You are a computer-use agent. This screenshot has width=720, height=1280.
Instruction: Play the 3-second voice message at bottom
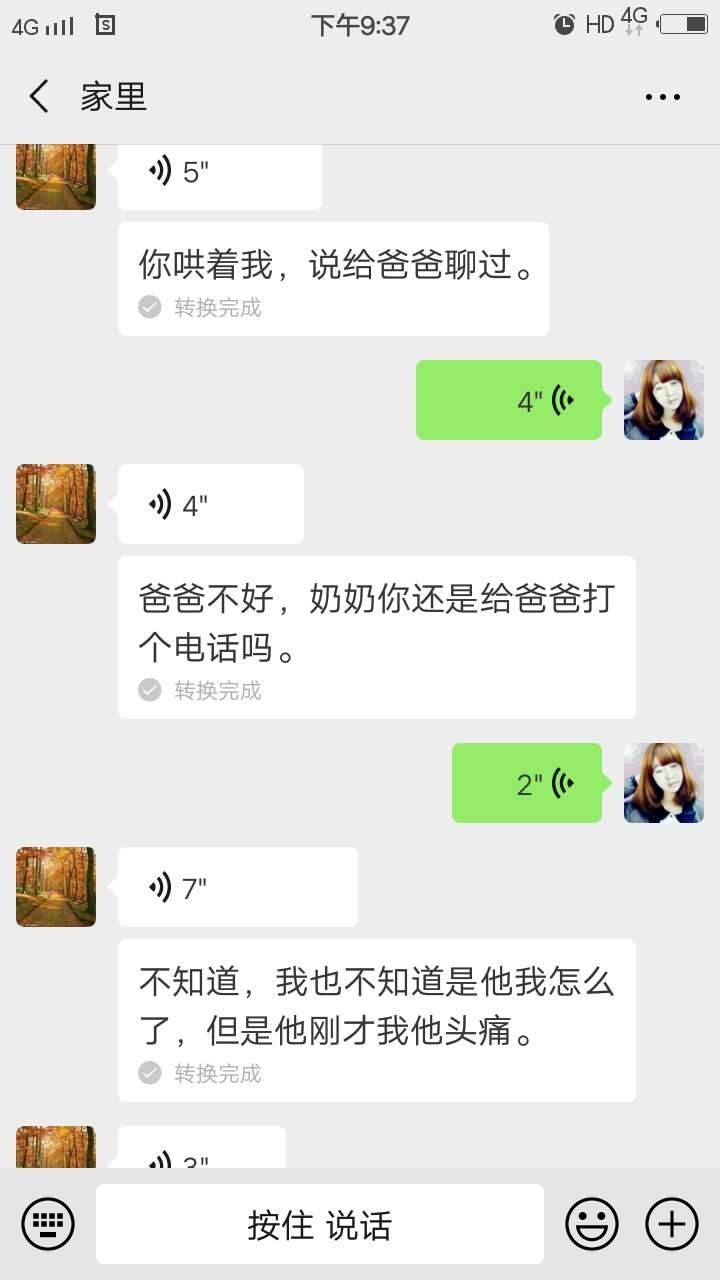(x=202, y=1158)
